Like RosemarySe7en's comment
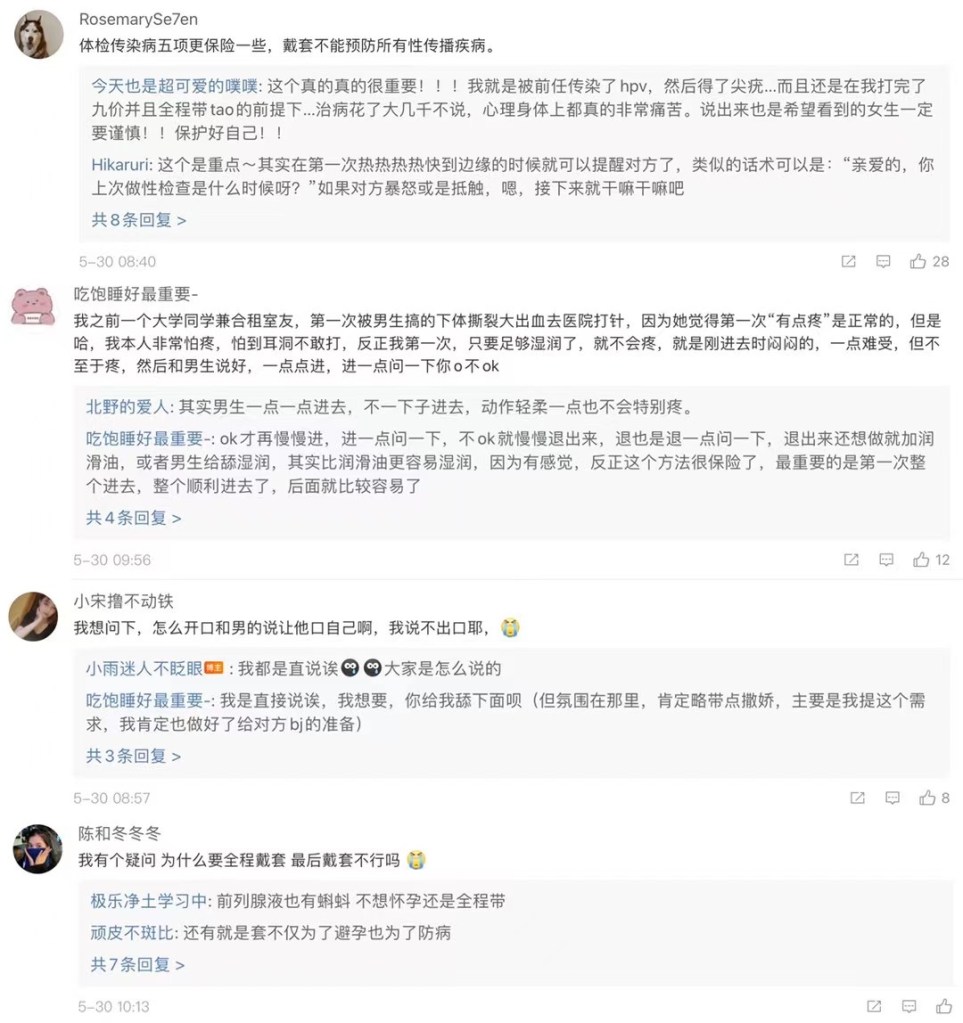Viewport: 963px width, 1023px height. [x=918, y=261]
